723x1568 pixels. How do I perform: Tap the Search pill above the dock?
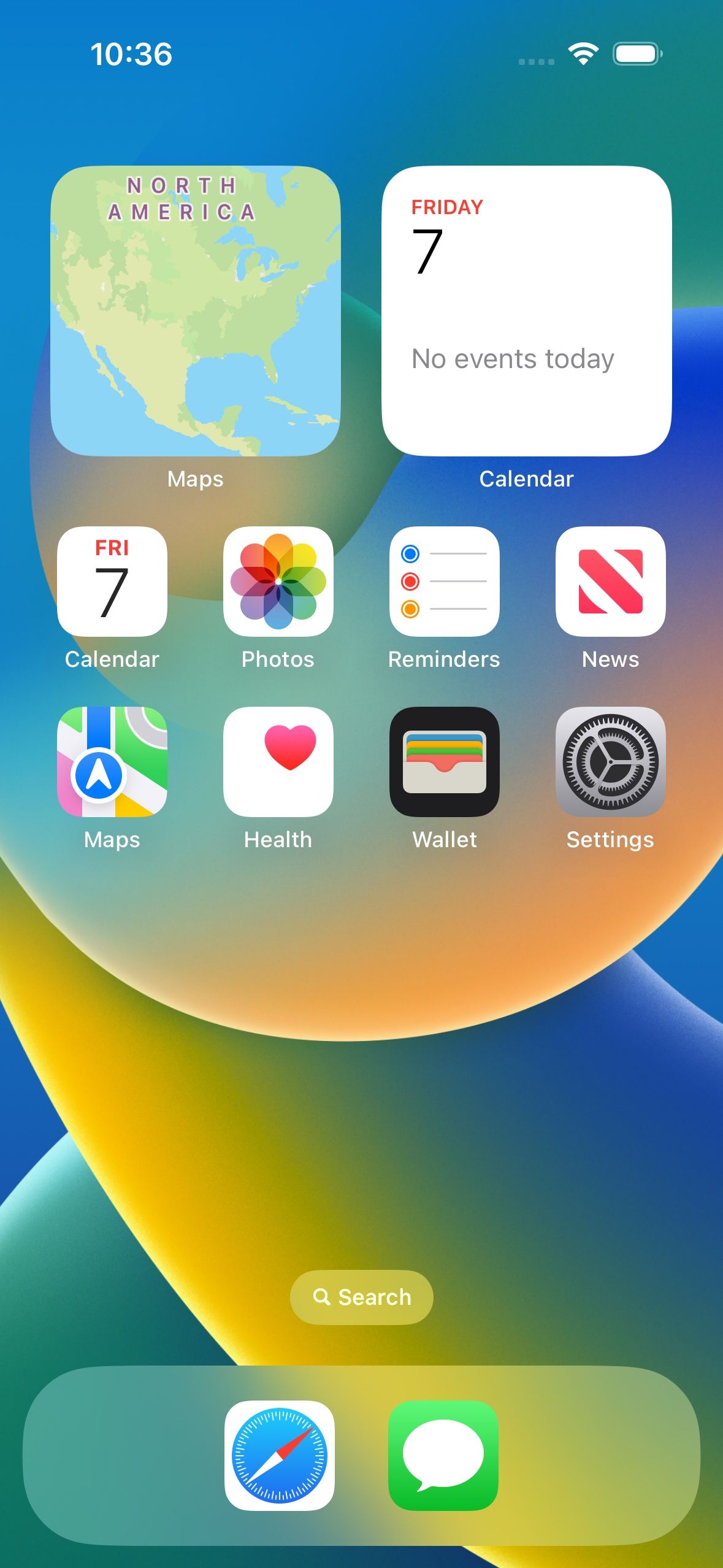(x=361, y=1297)
